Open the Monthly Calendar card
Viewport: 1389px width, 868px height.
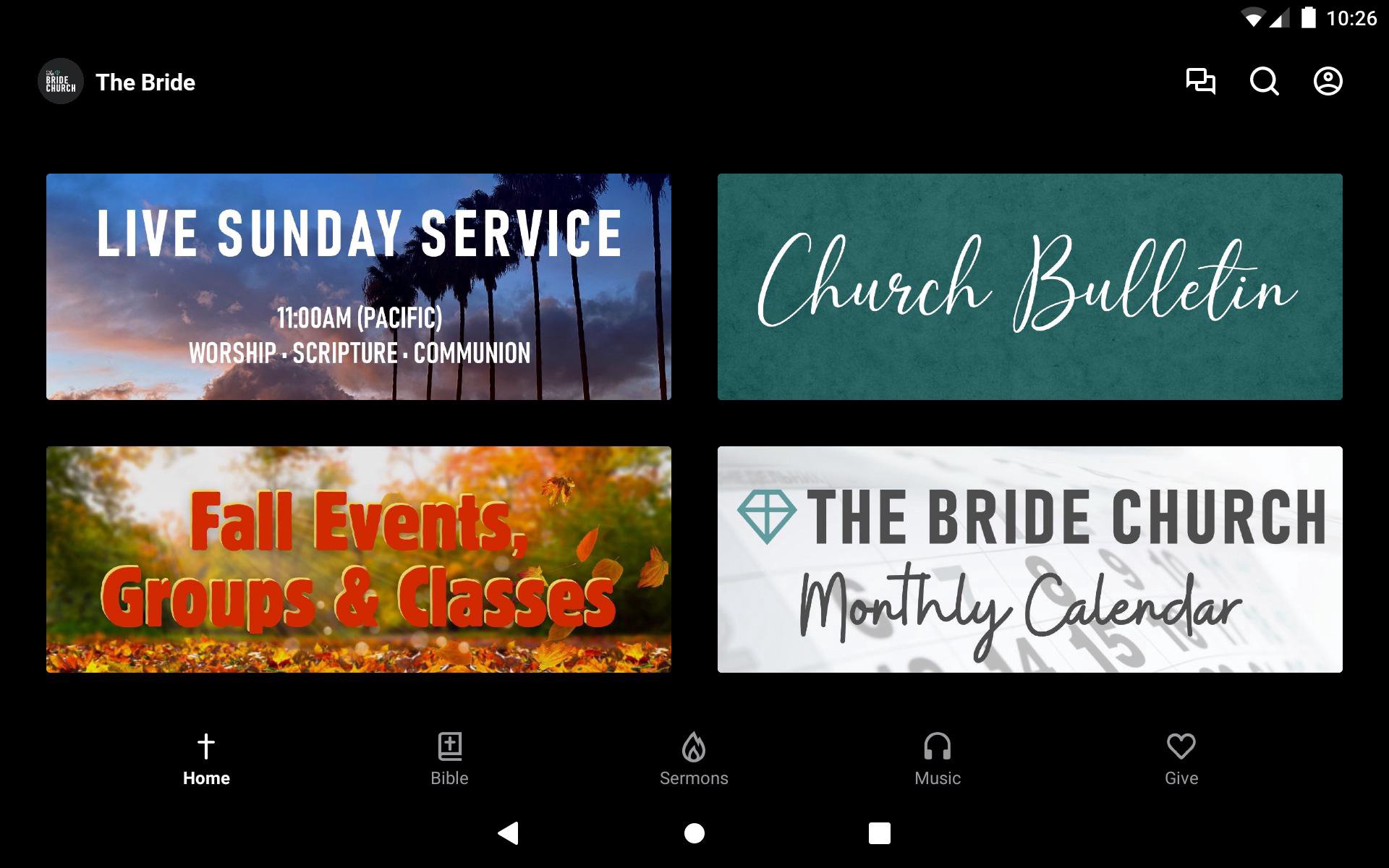click(1029, 559)
